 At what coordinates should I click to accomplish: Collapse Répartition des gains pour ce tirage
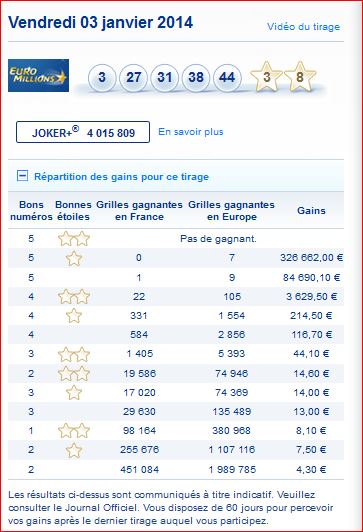click(22, 176)
